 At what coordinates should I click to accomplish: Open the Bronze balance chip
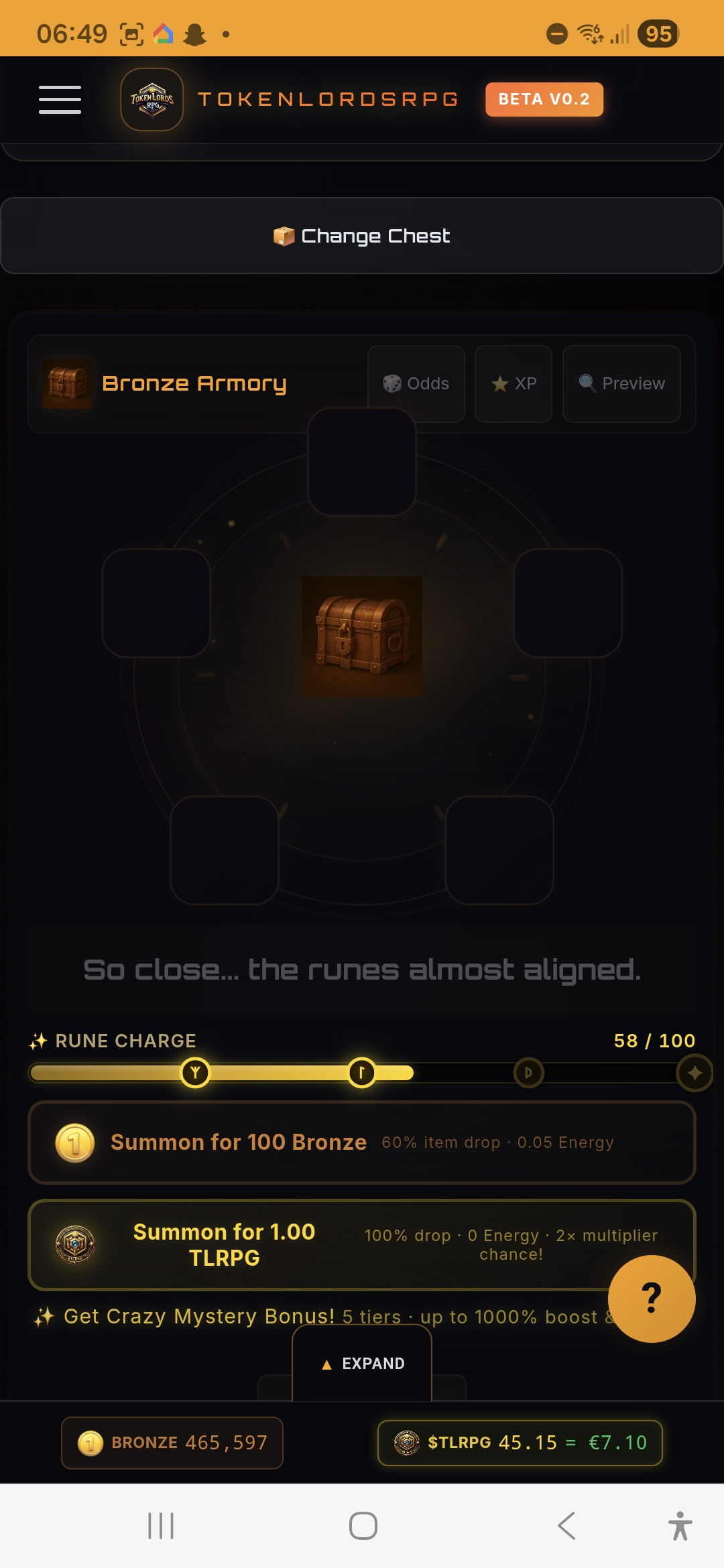click(172, 1443)
